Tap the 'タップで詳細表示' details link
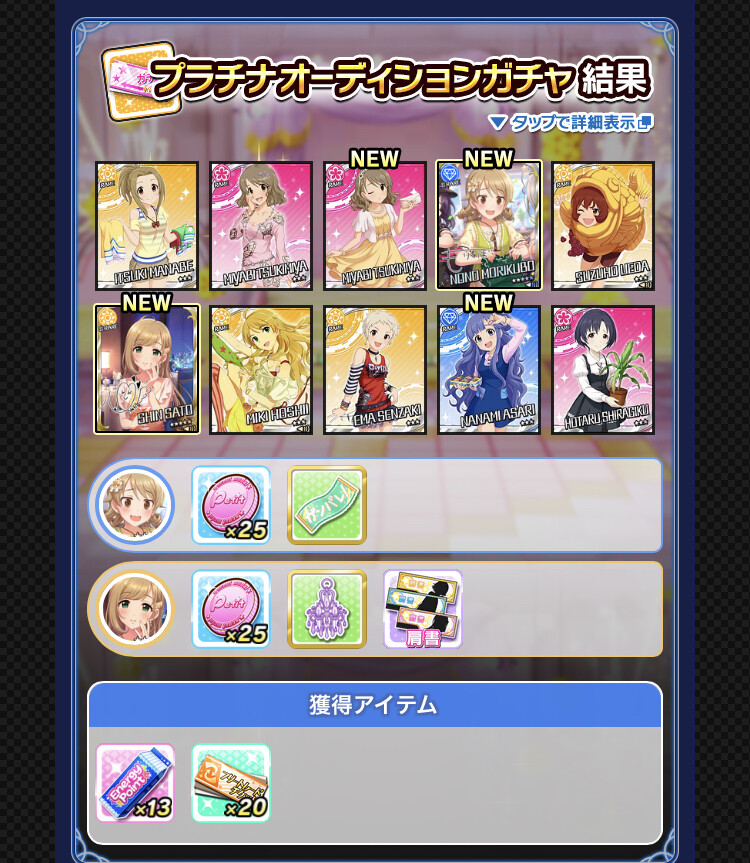The width and height of the screenshot is (750, 863). click(570, 123)
